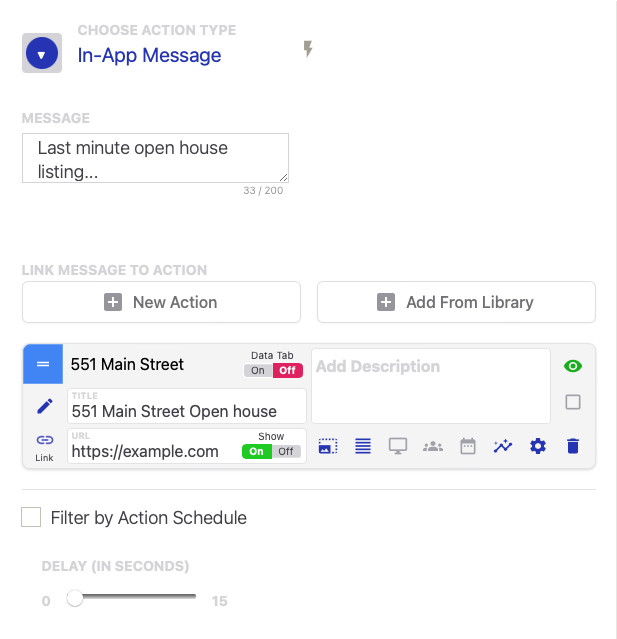This screenshot has height=639, width=617.
Task: Check the box under the eye icon
Action: click(x=573, y=402)
